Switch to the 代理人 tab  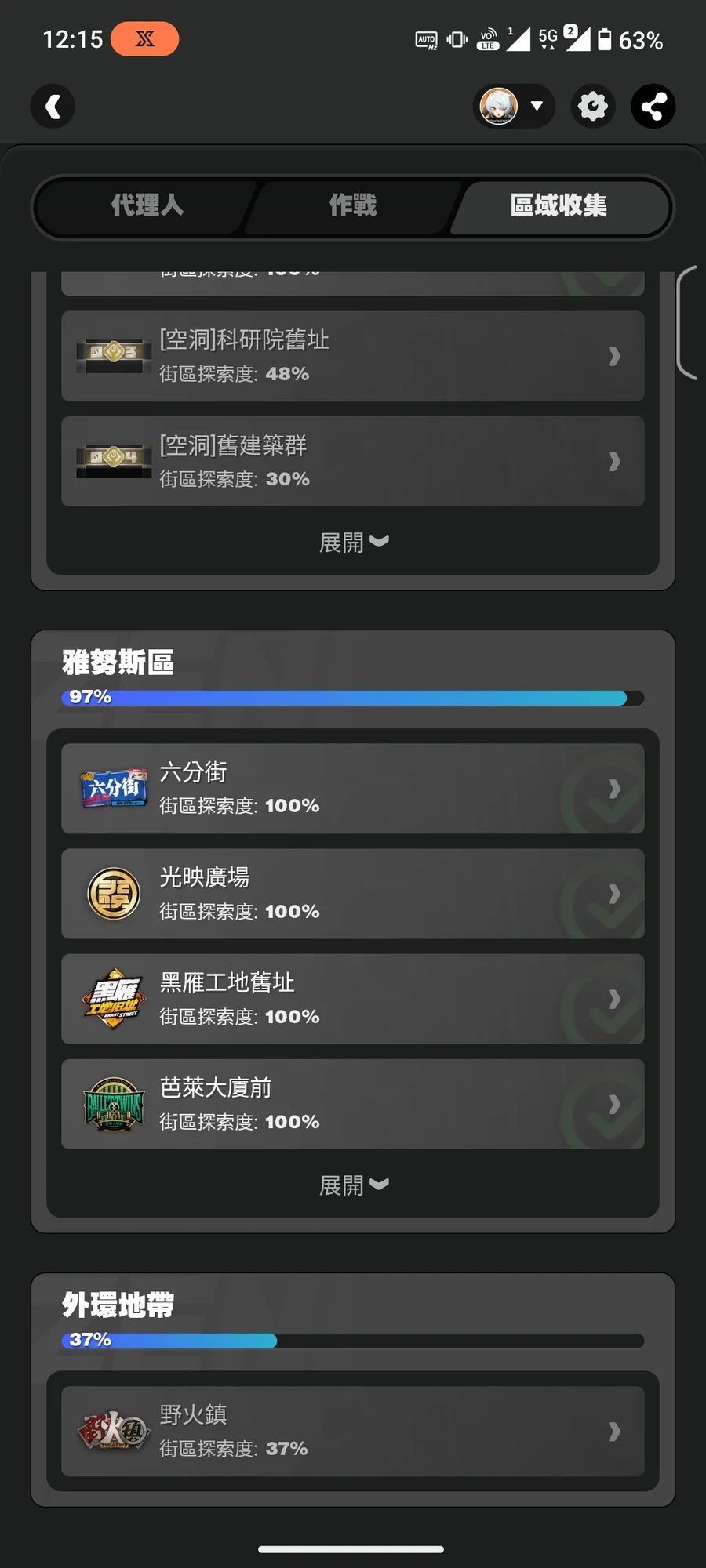(x=147, y=205)
